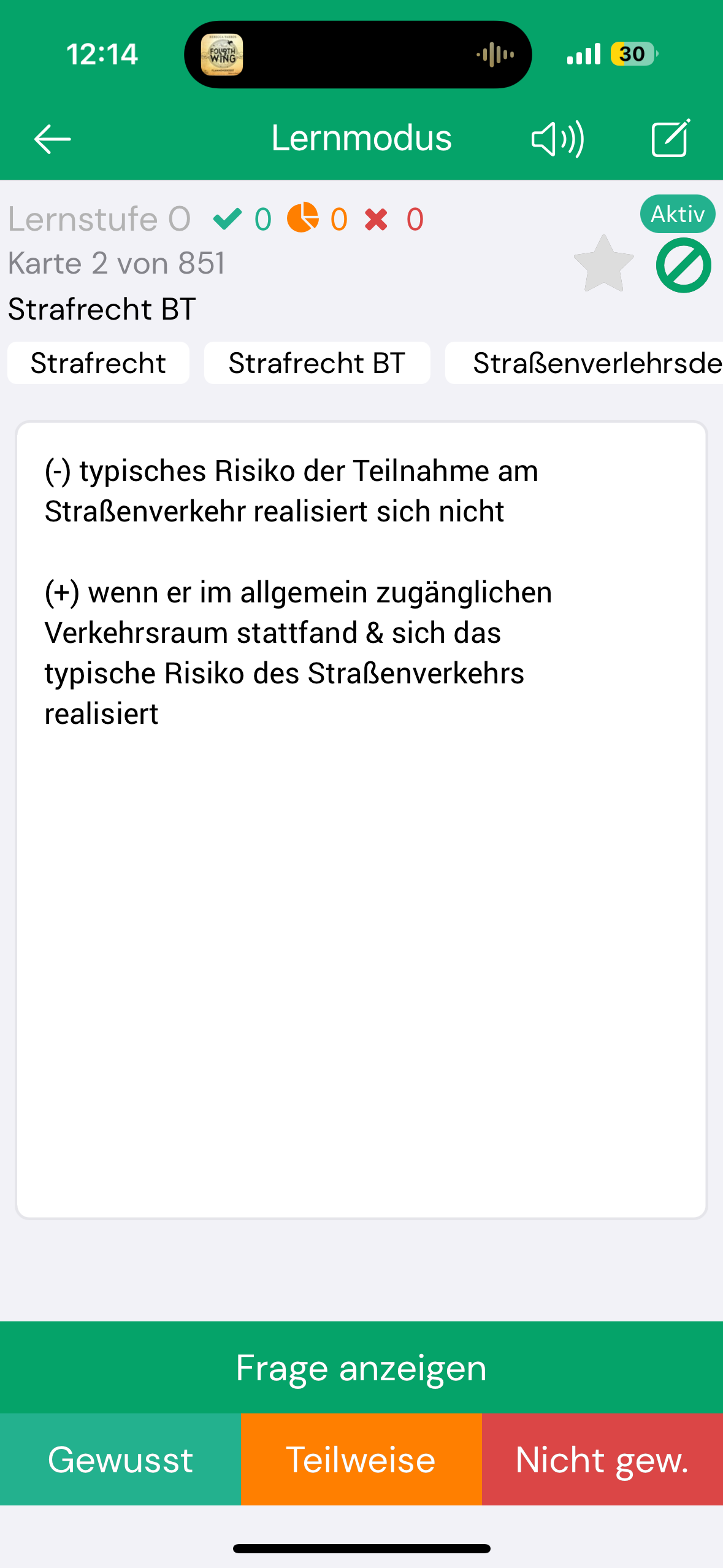Open the Dynamic Island audio activity
The image size is (723, 1568).
(358, 55)
